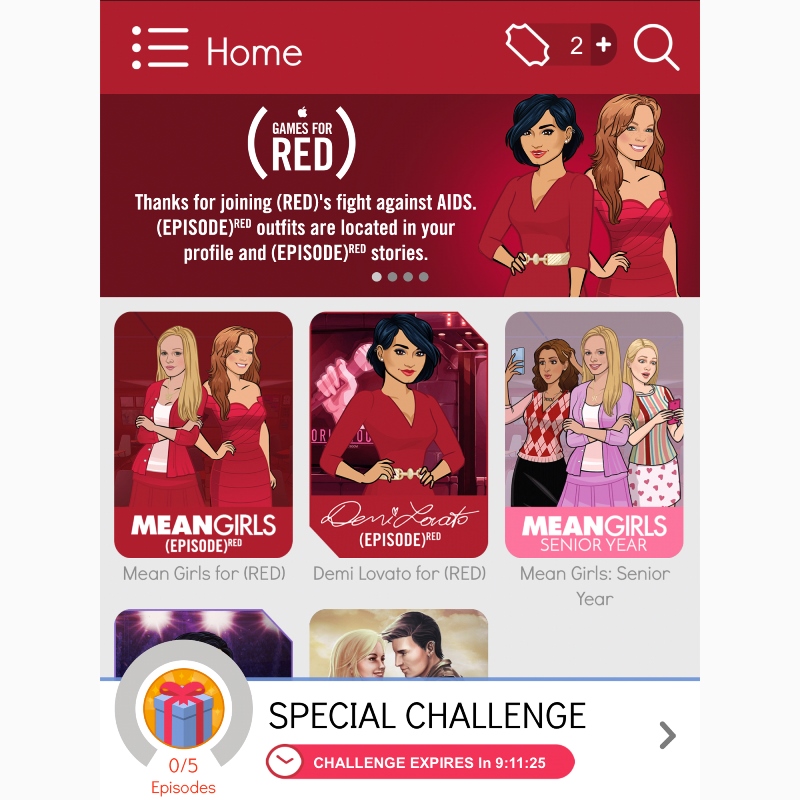Open the hamburger menu next to Home

[160, 47]
